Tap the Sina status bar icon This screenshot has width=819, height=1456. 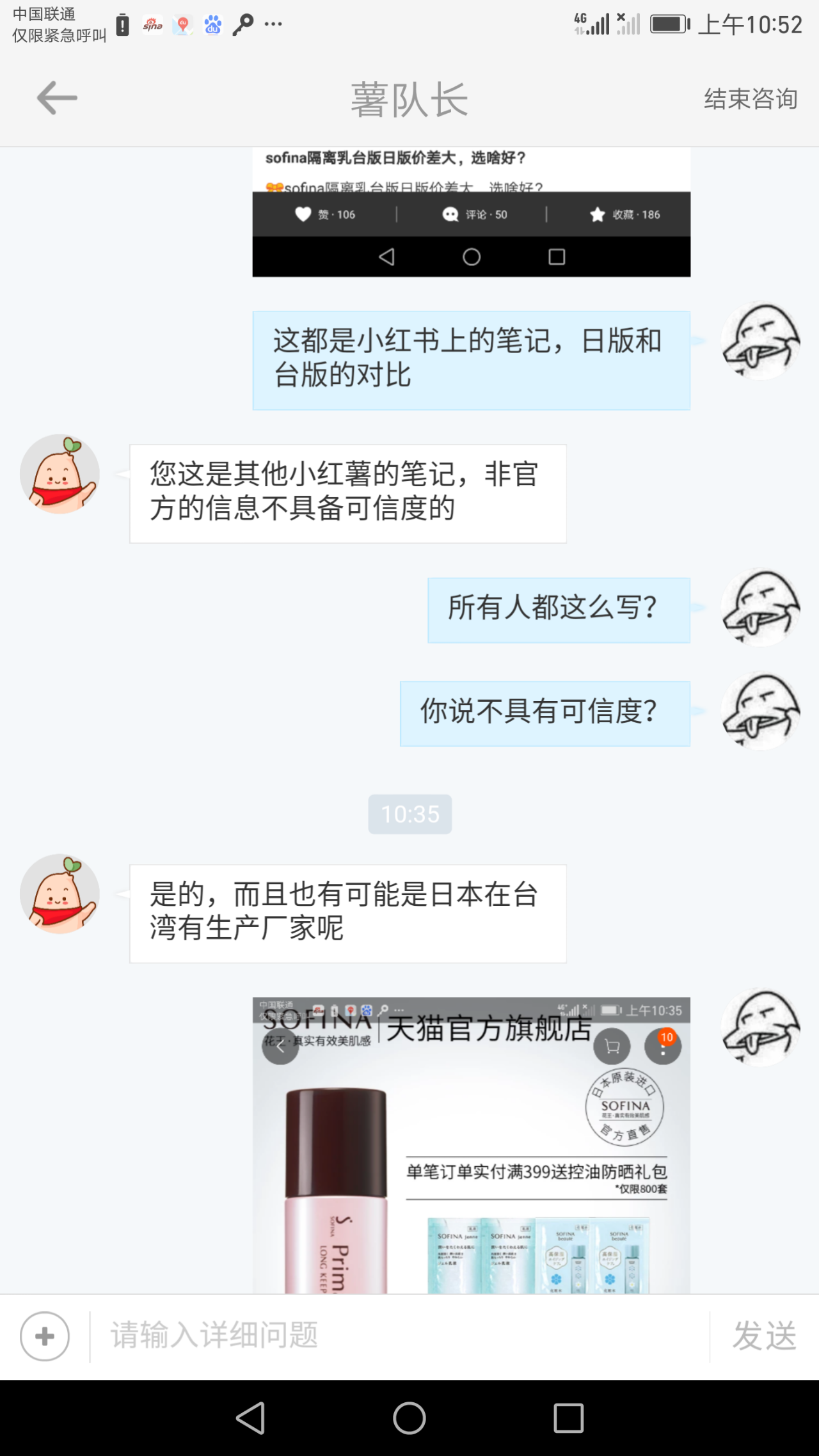click(152, 24)
